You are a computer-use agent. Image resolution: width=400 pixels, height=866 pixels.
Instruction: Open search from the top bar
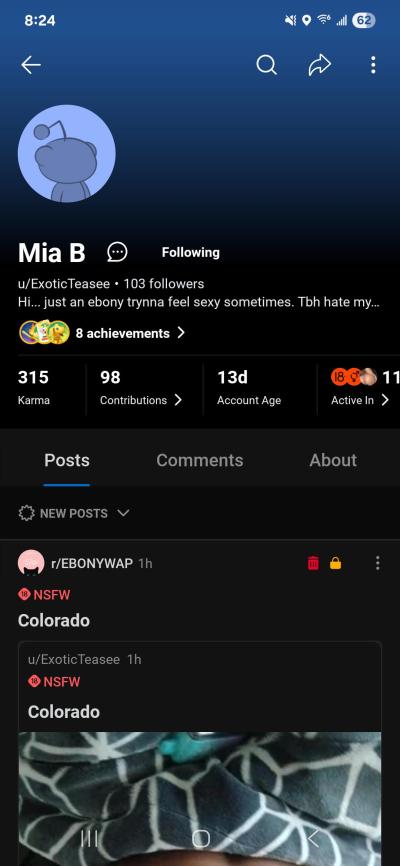coord(266,65)
